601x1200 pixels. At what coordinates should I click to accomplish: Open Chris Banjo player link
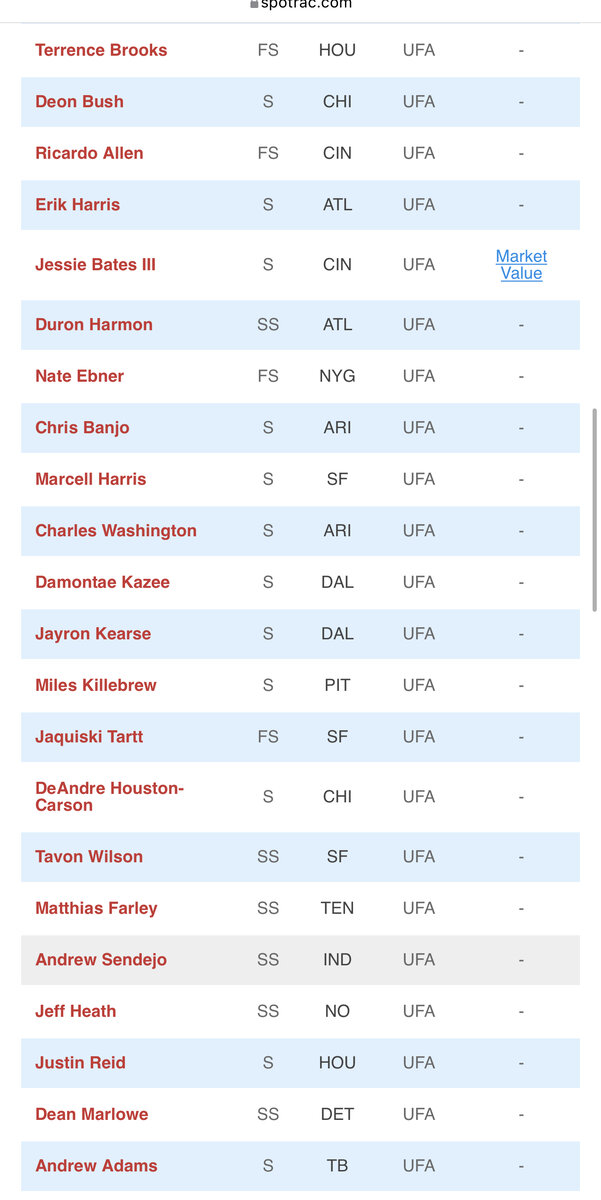pos(82,428)
